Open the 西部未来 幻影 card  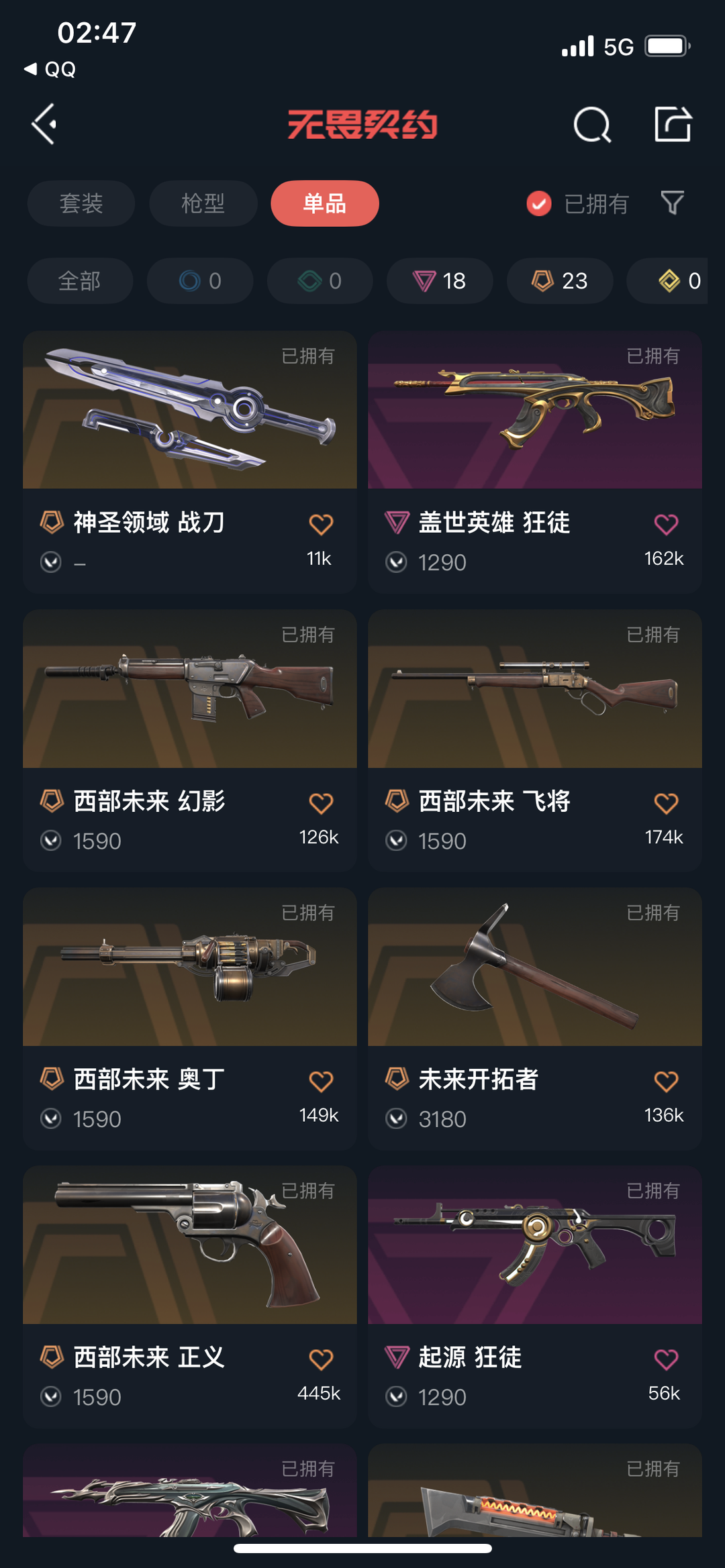pos(190,740)
